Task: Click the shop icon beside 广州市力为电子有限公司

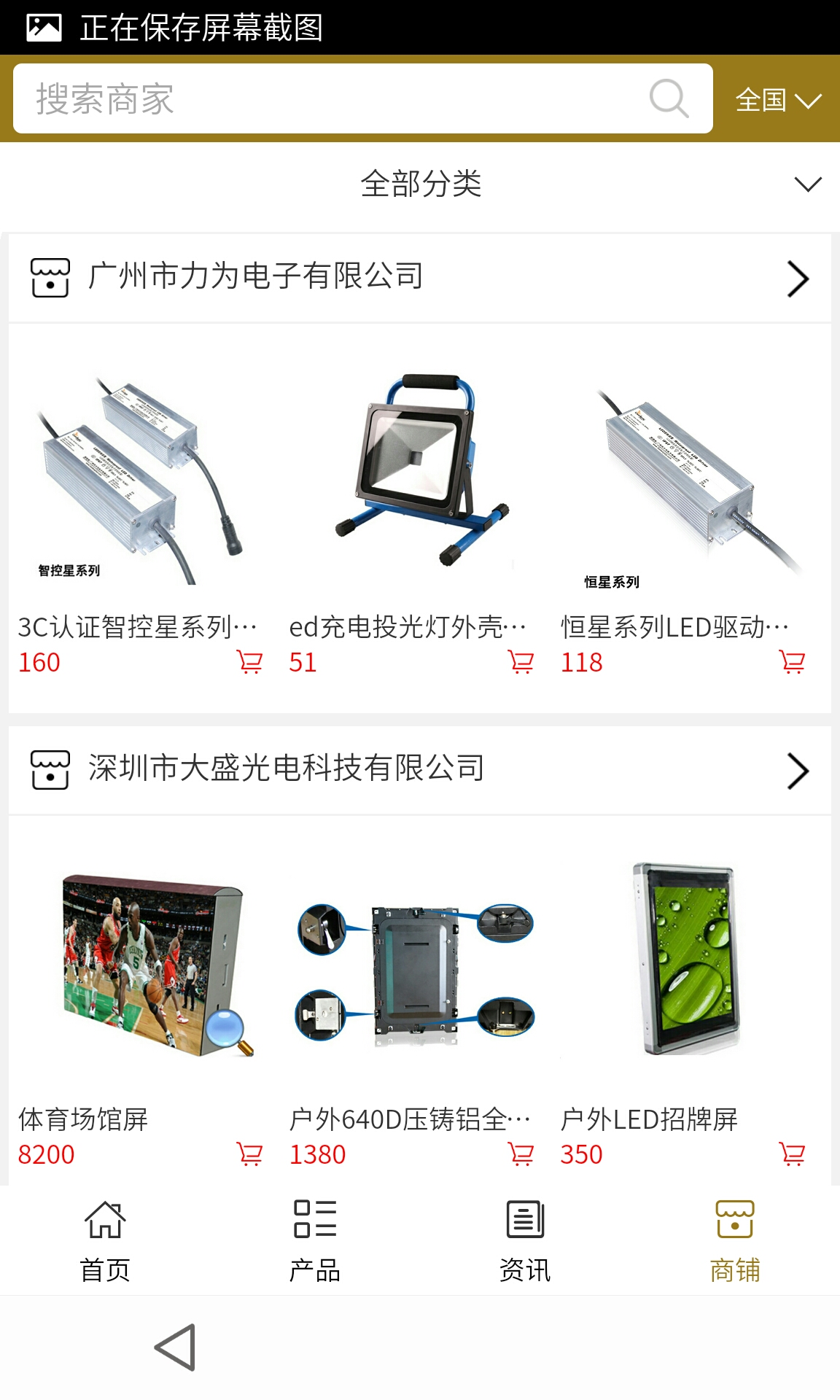Action: tap(50, 277)
